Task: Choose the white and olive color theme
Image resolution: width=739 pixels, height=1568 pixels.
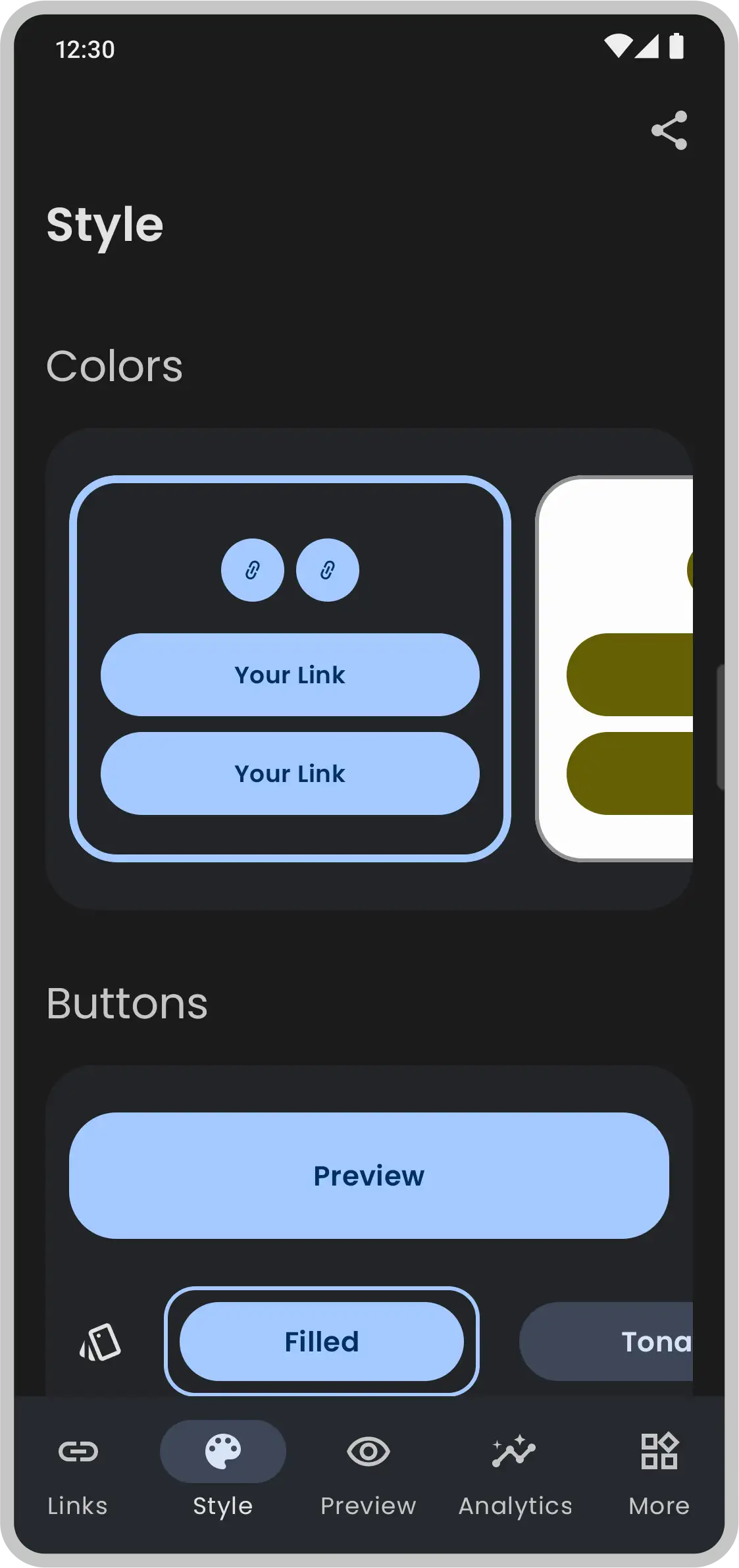Action: pos(615,669)
